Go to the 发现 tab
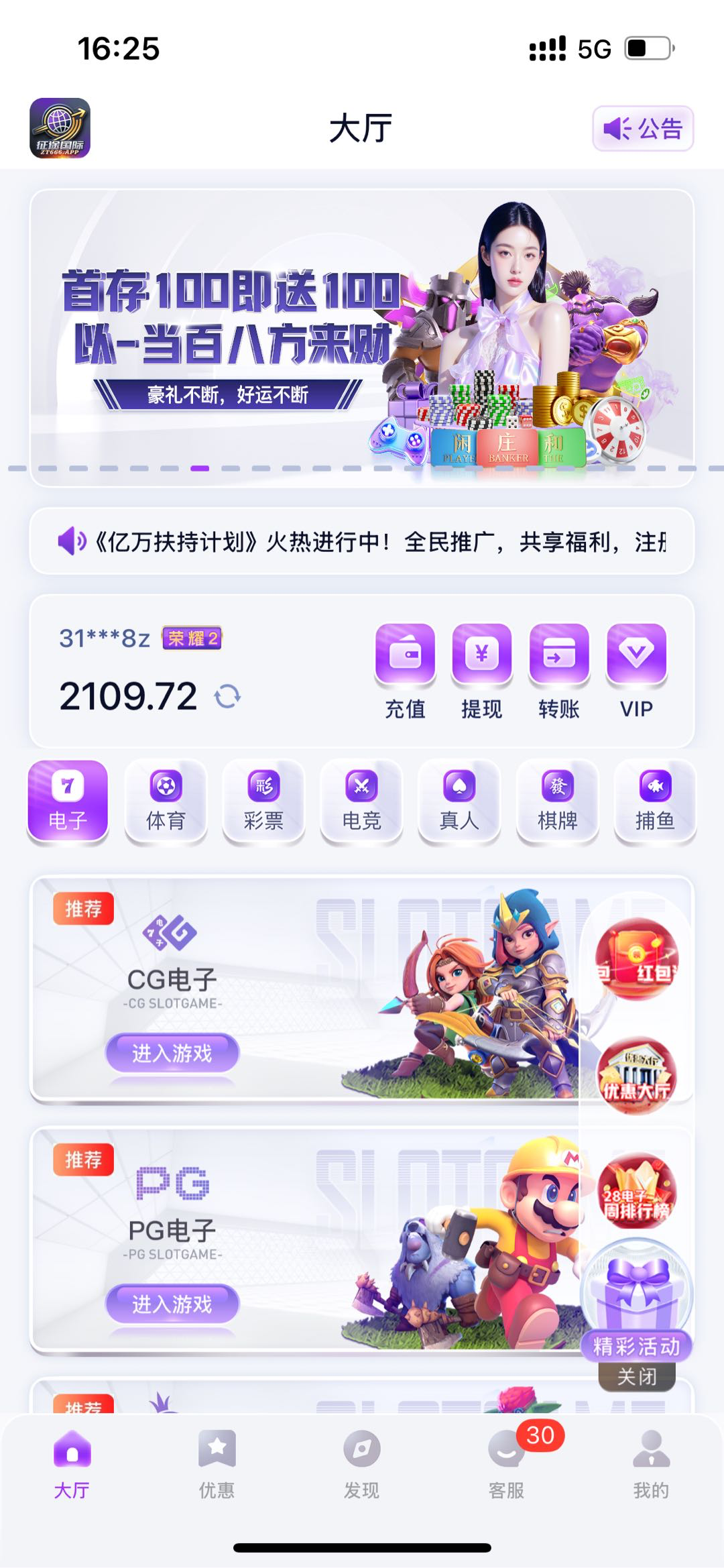 click(x=361, y=1463)
